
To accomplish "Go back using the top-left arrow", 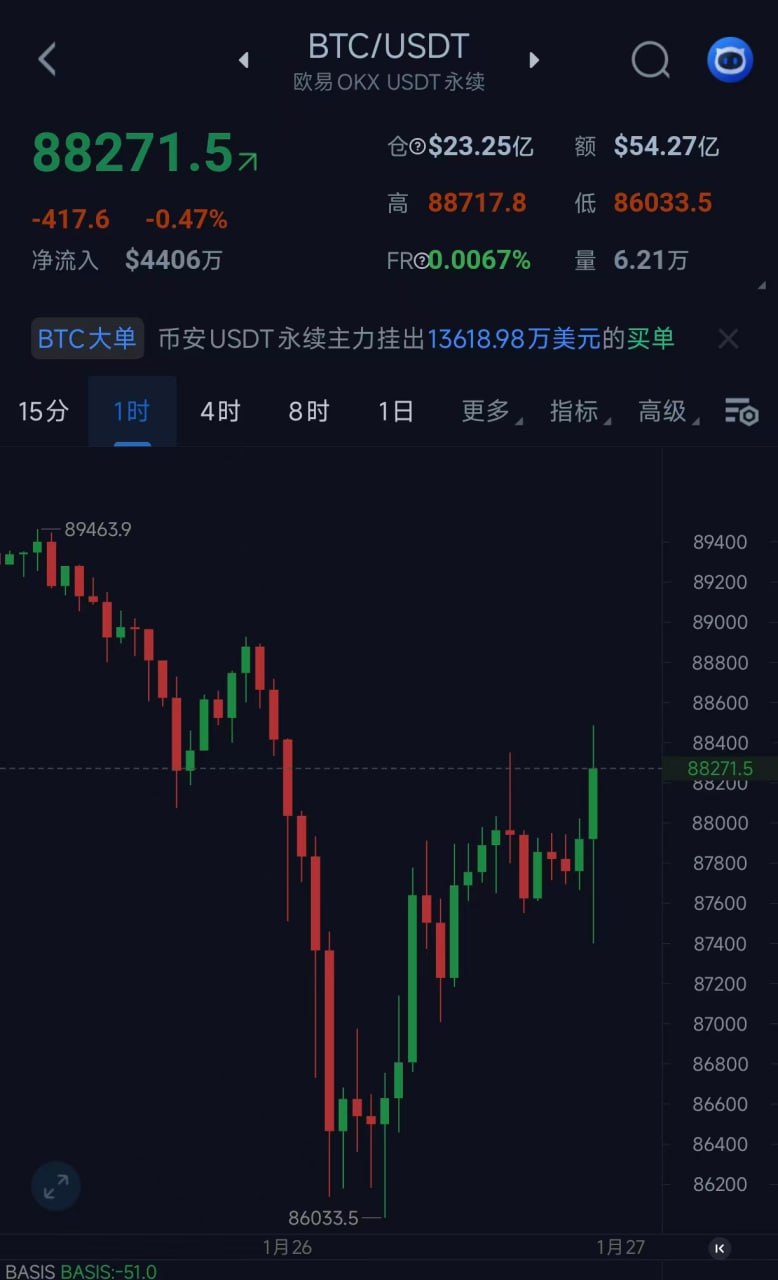I will coord(47,60).
